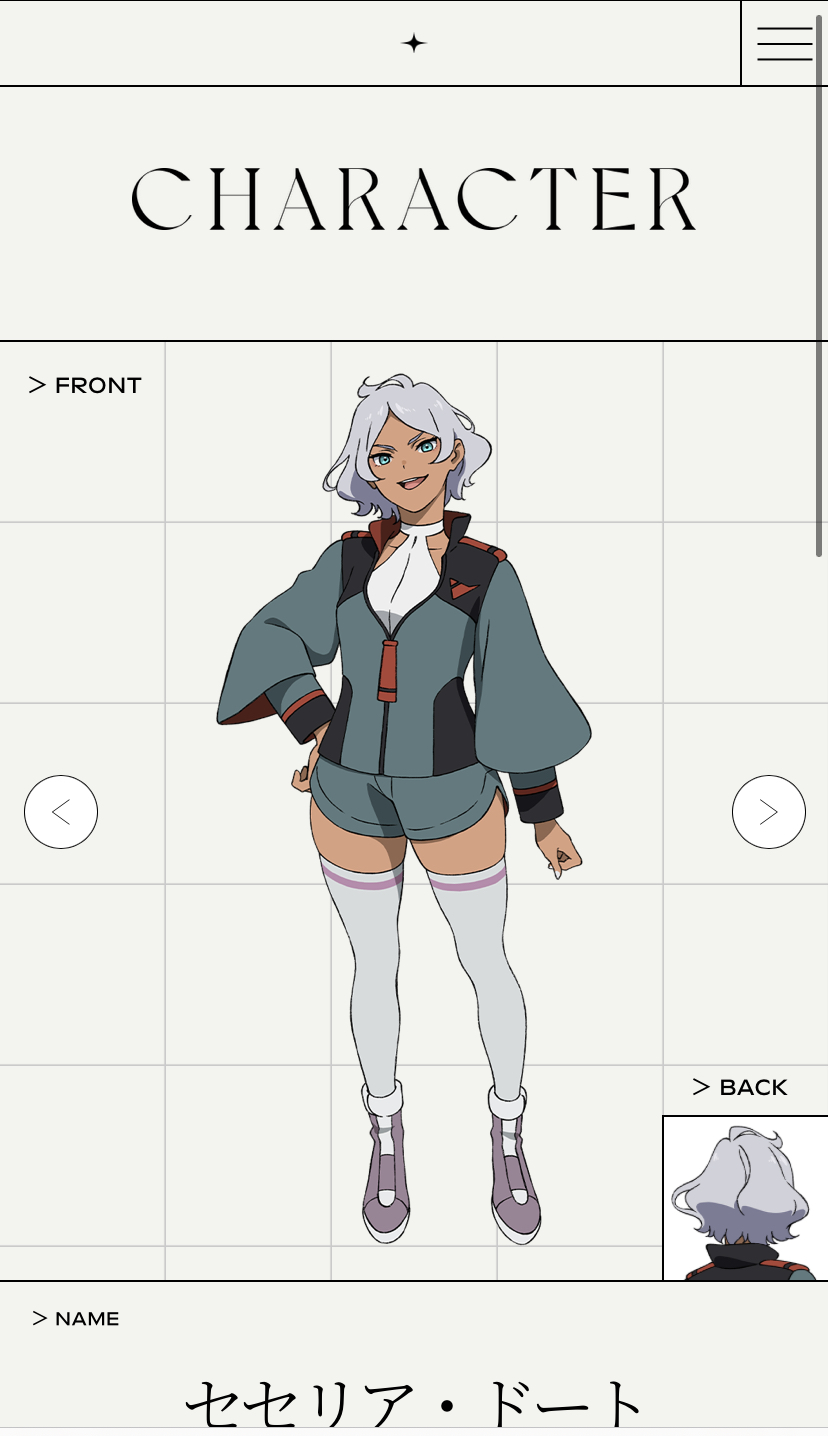
Task: View the back view thumbnail
Action: [x=745, y=1198]
